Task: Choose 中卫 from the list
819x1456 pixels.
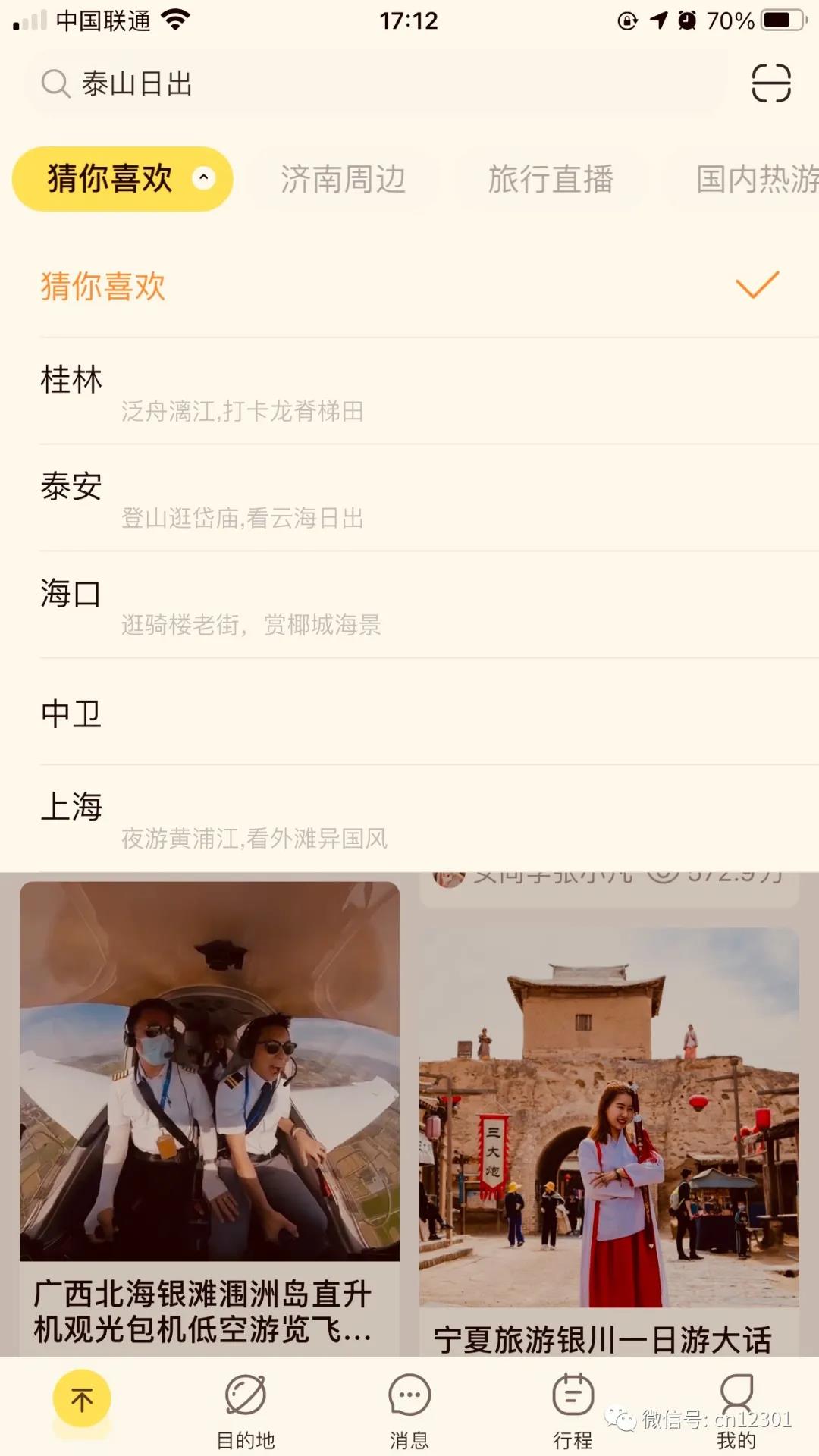Action: 409,713
